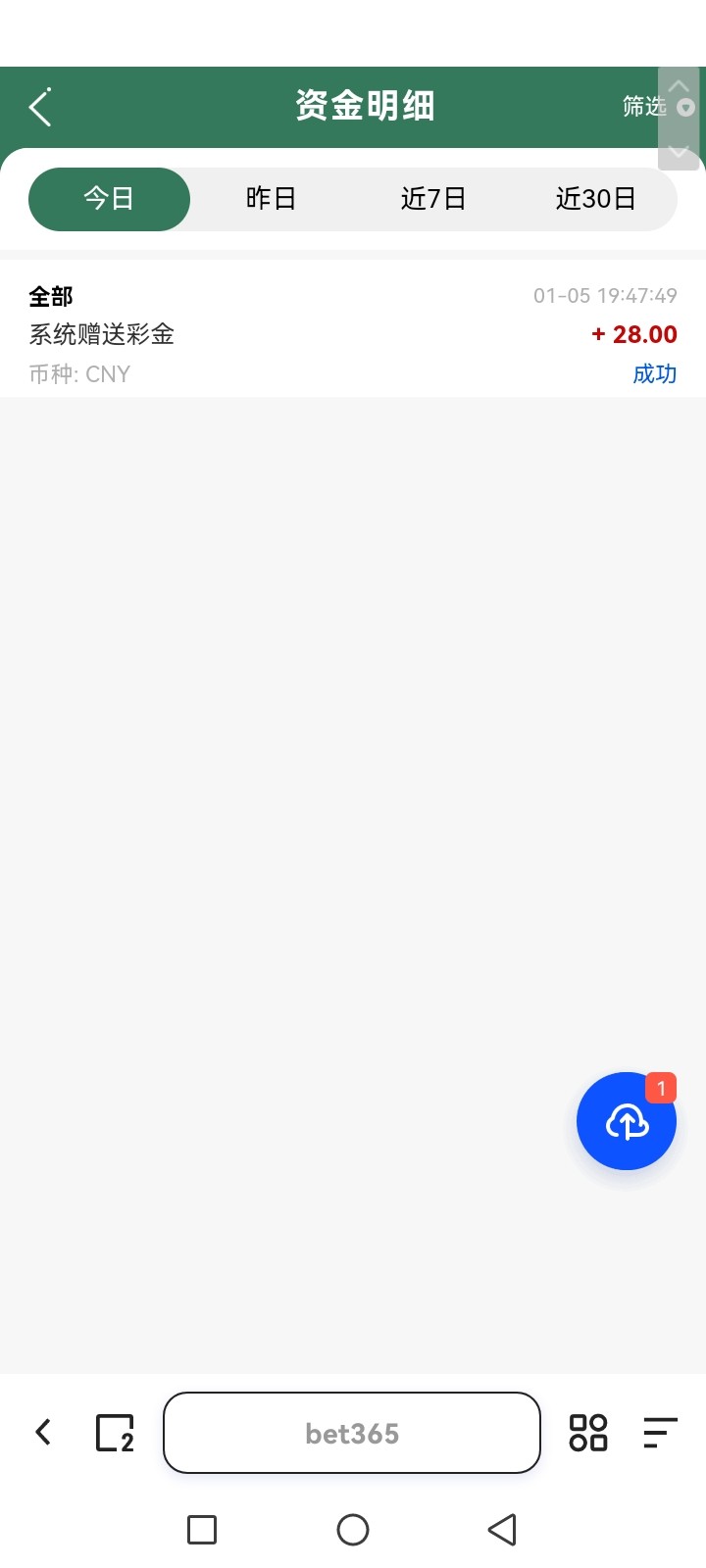Image resolution: width=706 pixels, height=1568 pixels.
Task: Open the browser tab switcher
Action: pos(115,1433)
